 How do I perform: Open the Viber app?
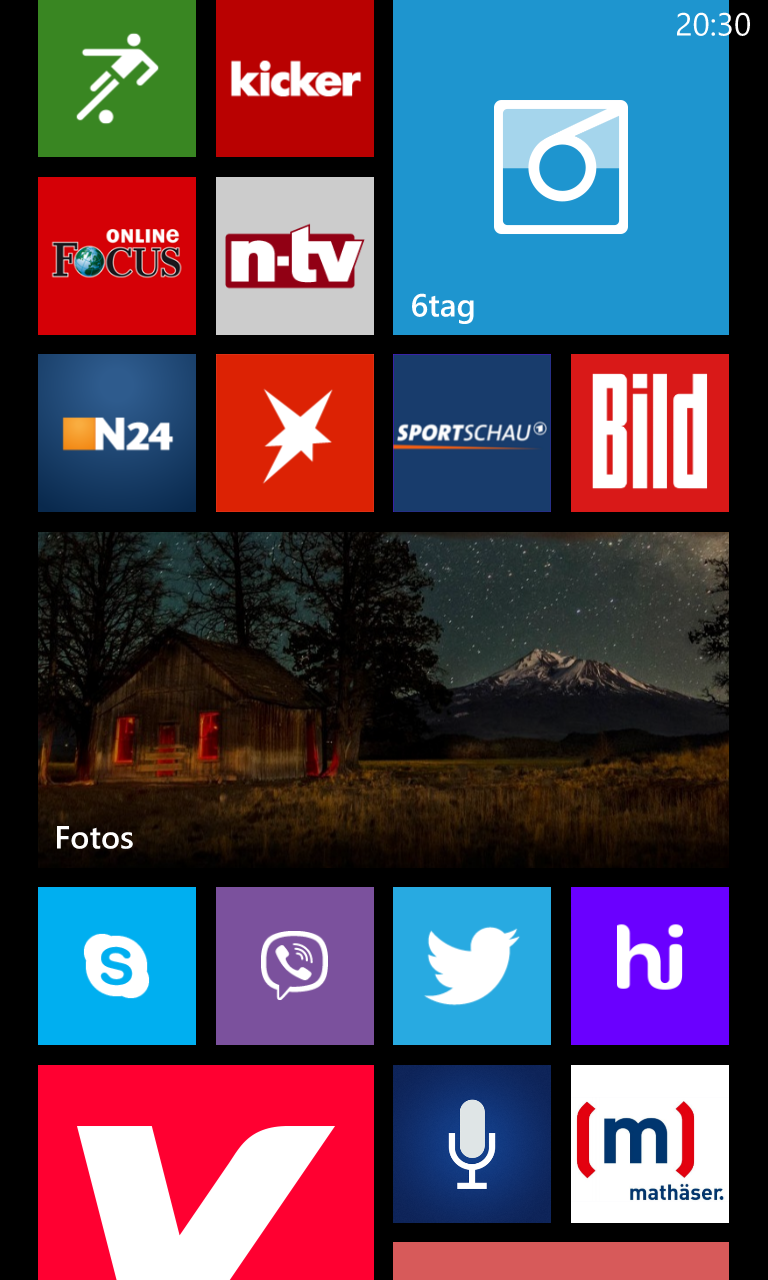(295, 966)
